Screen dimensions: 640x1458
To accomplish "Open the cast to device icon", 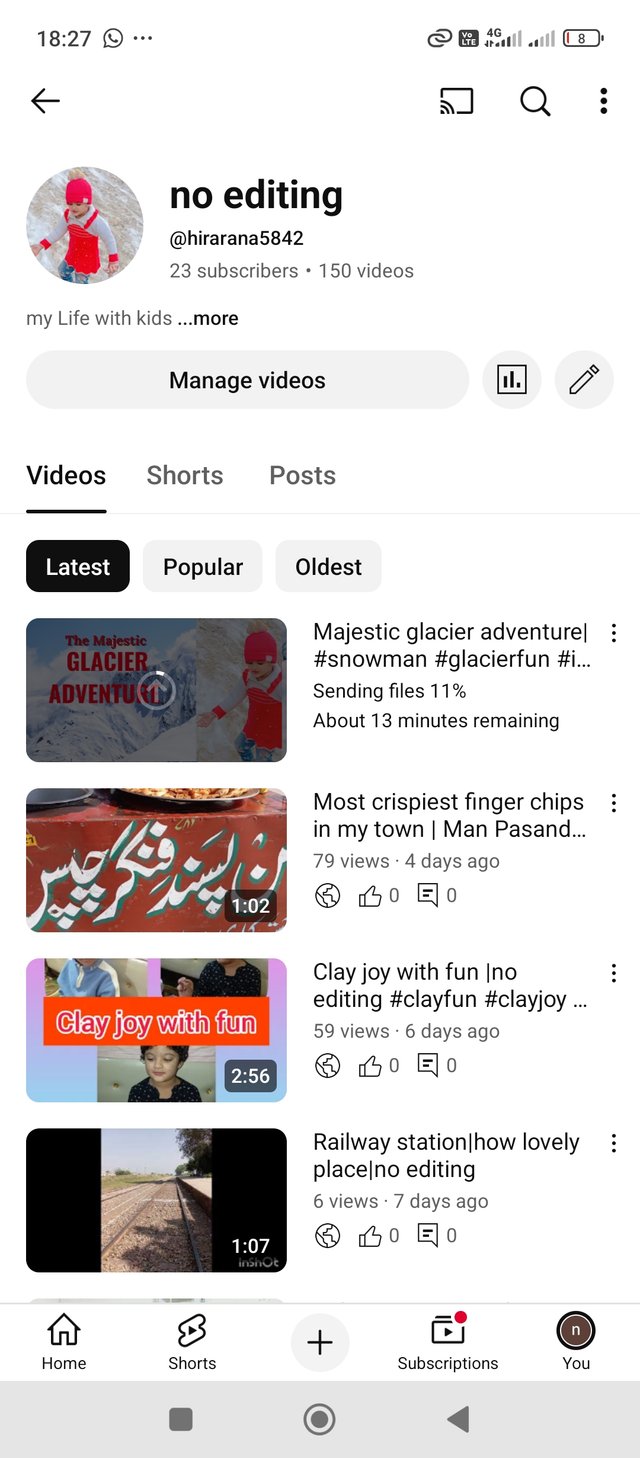I will point(456,101).
